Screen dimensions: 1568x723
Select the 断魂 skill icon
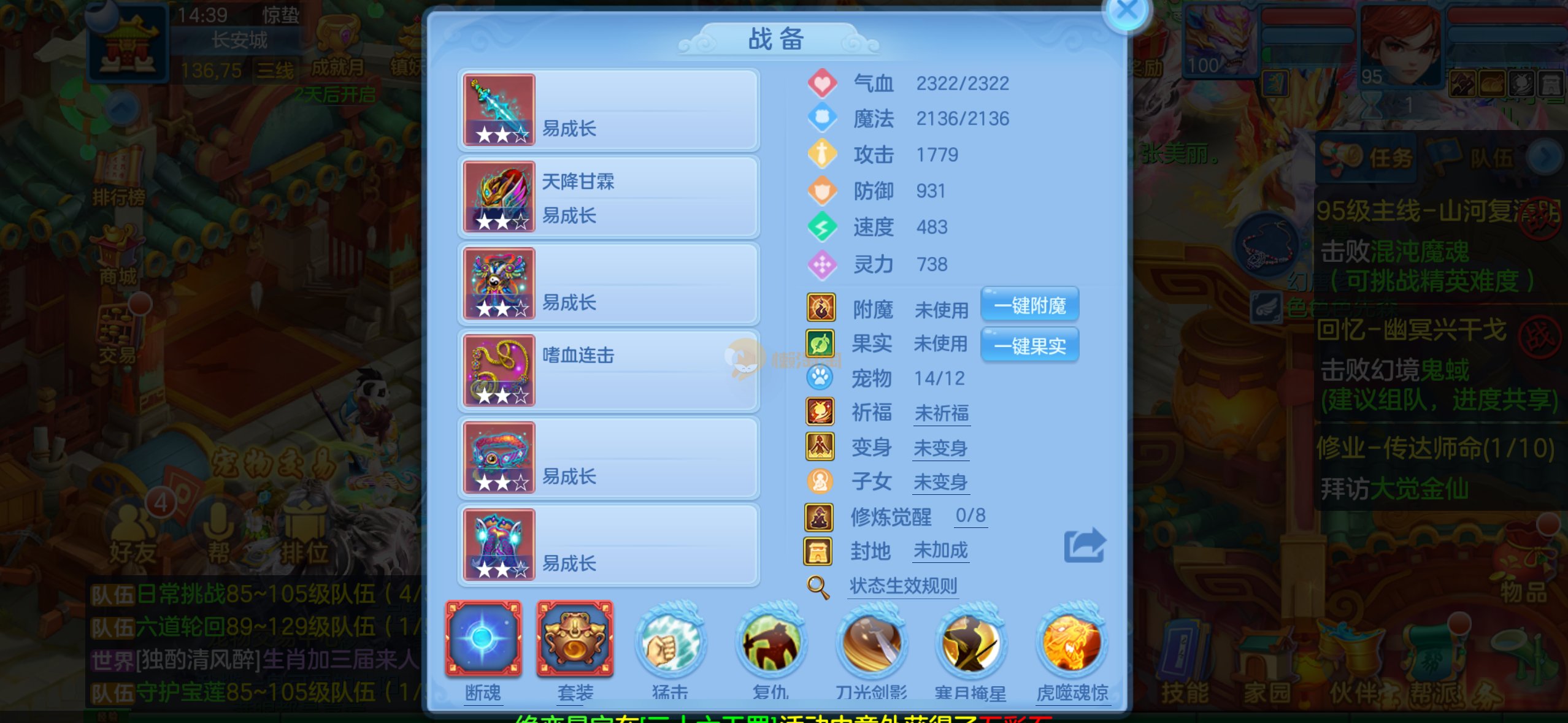tap(483, 639)
